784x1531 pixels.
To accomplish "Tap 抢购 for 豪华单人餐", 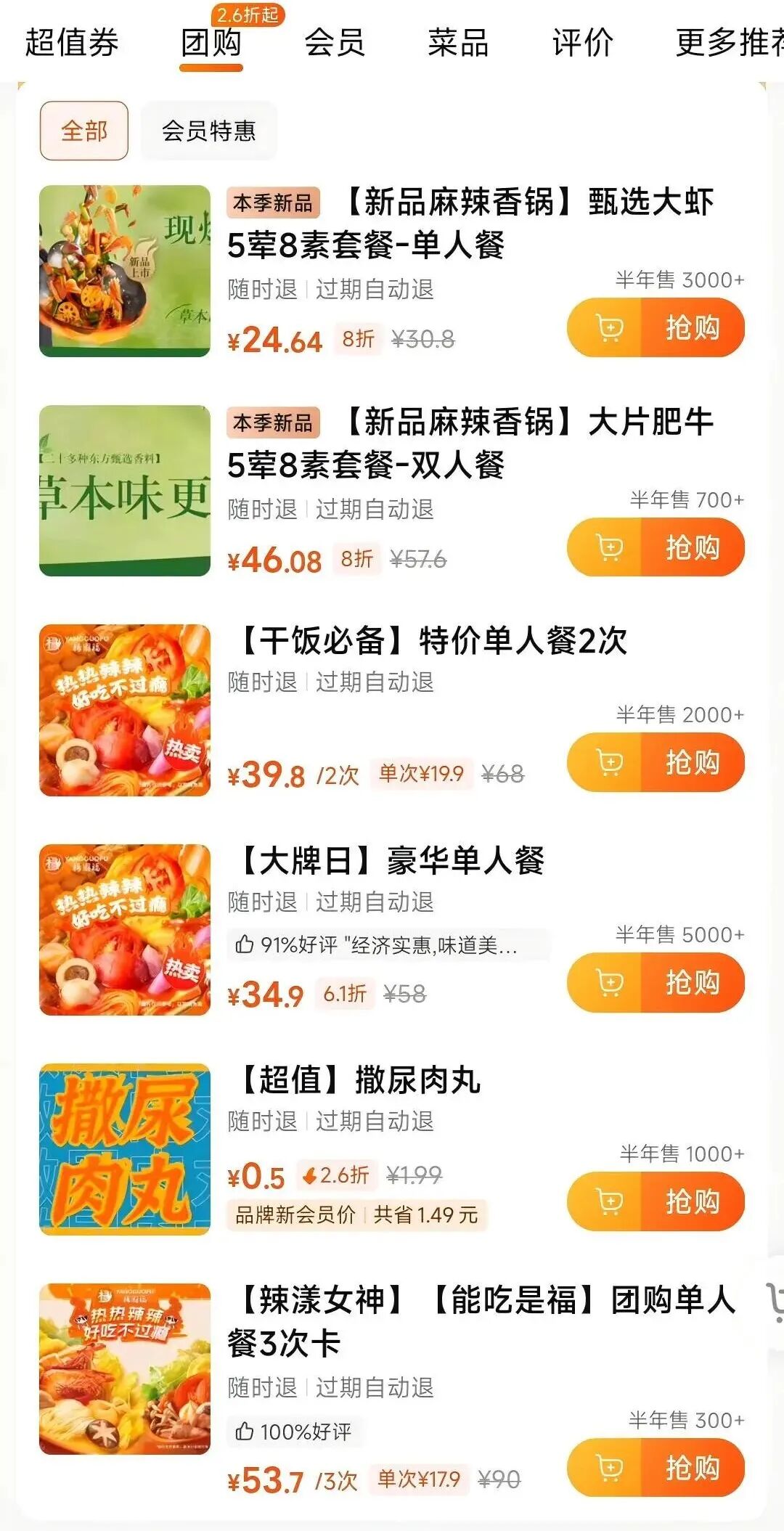I will [693, 982].
